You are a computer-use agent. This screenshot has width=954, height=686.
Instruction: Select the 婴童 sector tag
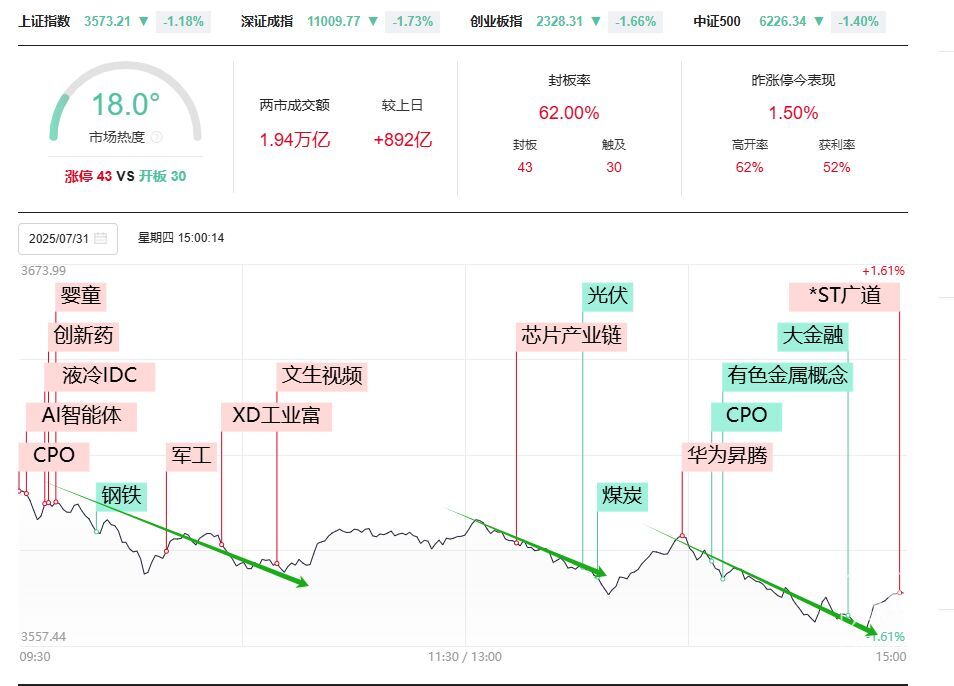(80, 296)
